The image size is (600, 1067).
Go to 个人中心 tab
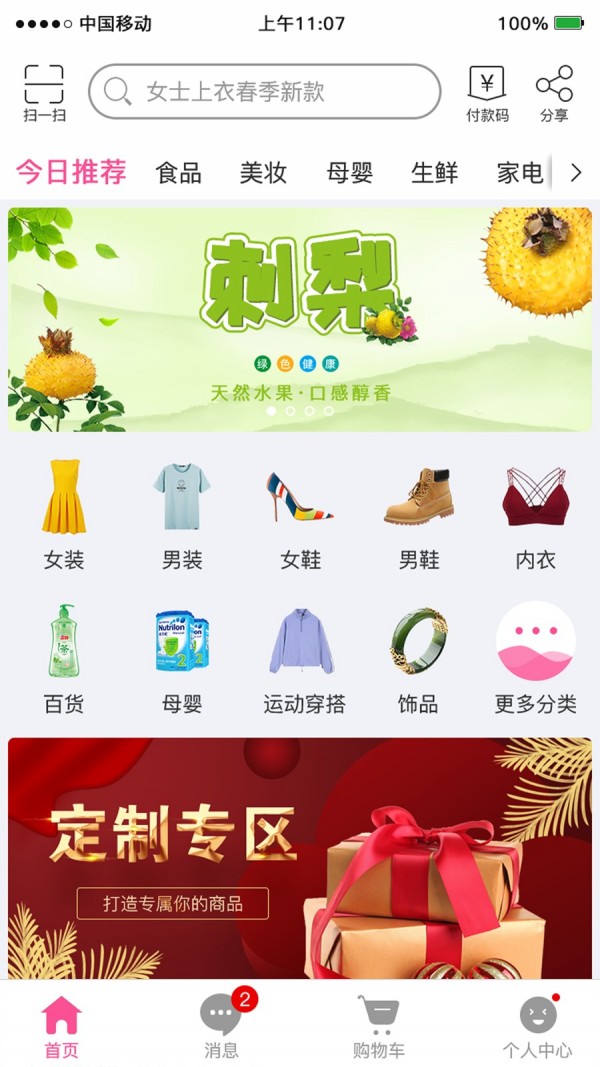(537, 1025)
